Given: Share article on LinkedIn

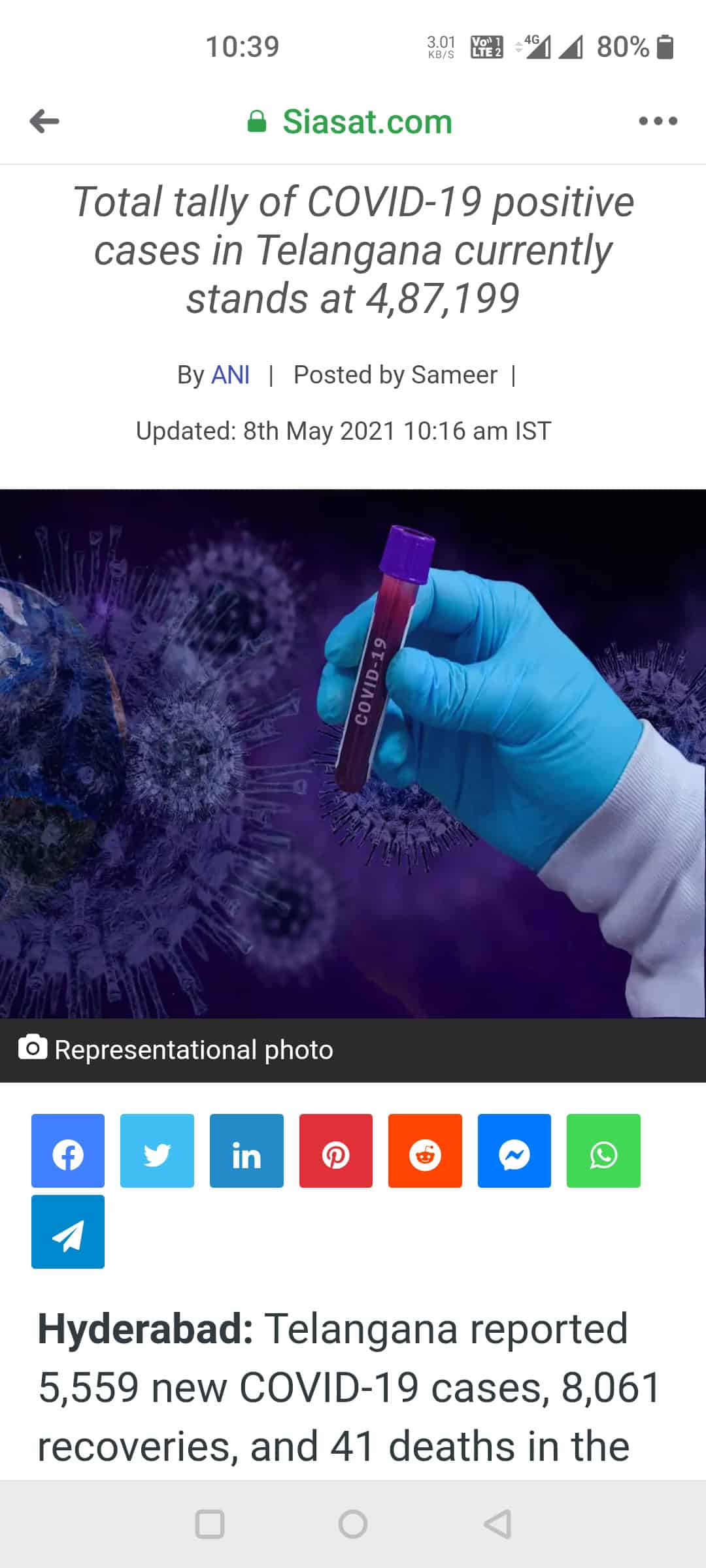Looking at the screenshot, I should point(246,1151).
